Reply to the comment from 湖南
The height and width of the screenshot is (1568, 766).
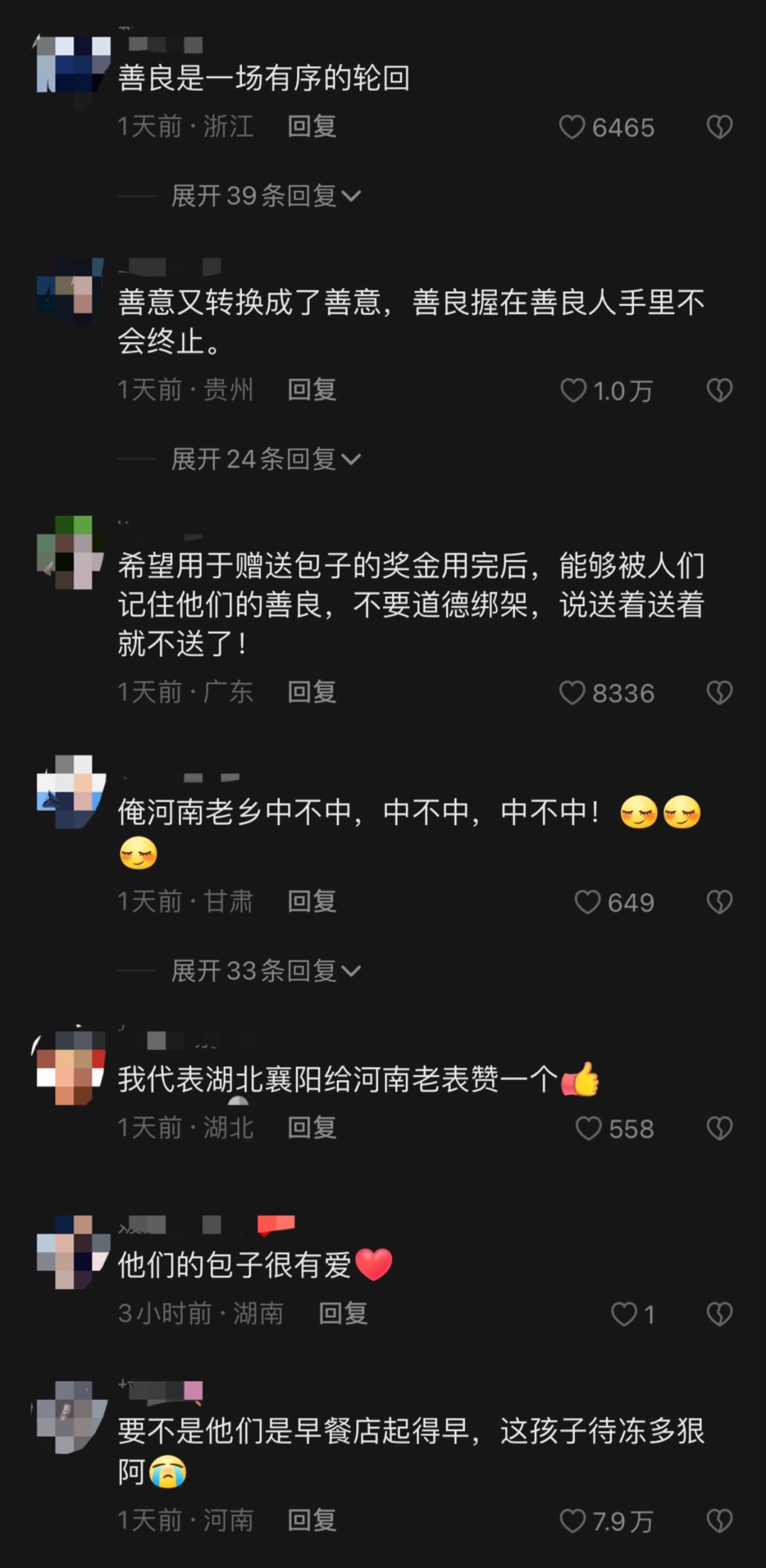(x=343, y=1313)
